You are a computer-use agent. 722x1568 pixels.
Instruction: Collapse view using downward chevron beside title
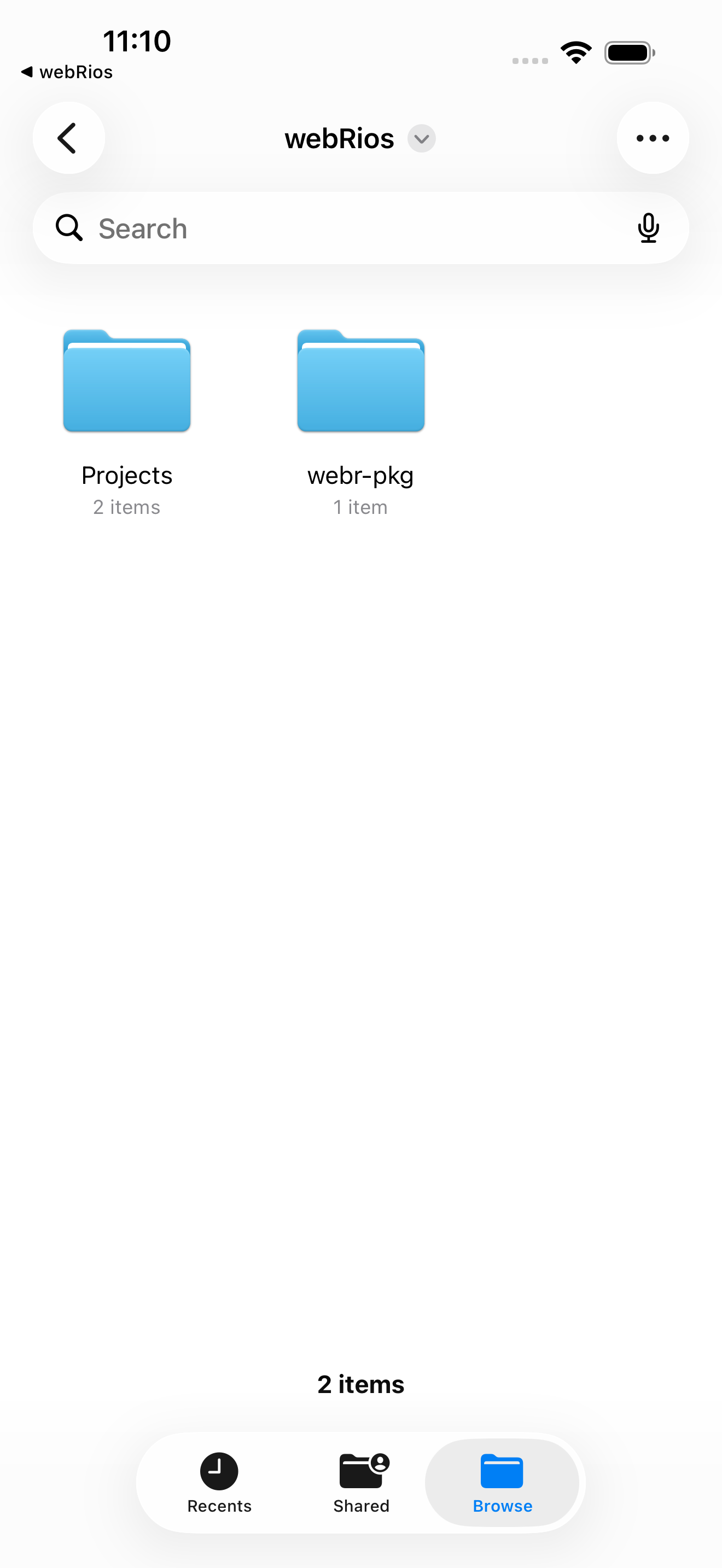click(421, 139)
